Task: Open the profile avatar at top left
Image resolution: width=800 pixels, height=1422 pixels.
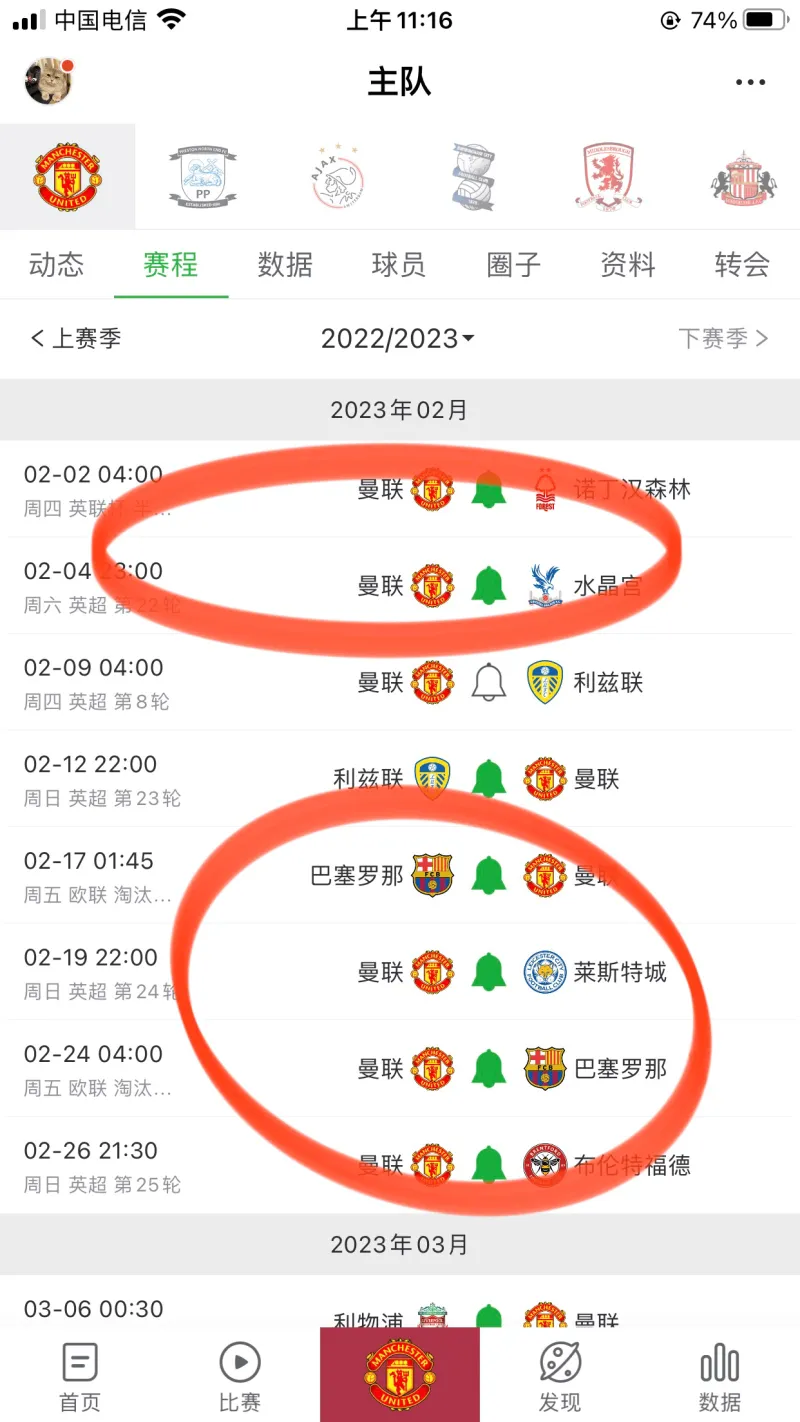Action: [48, 81]
